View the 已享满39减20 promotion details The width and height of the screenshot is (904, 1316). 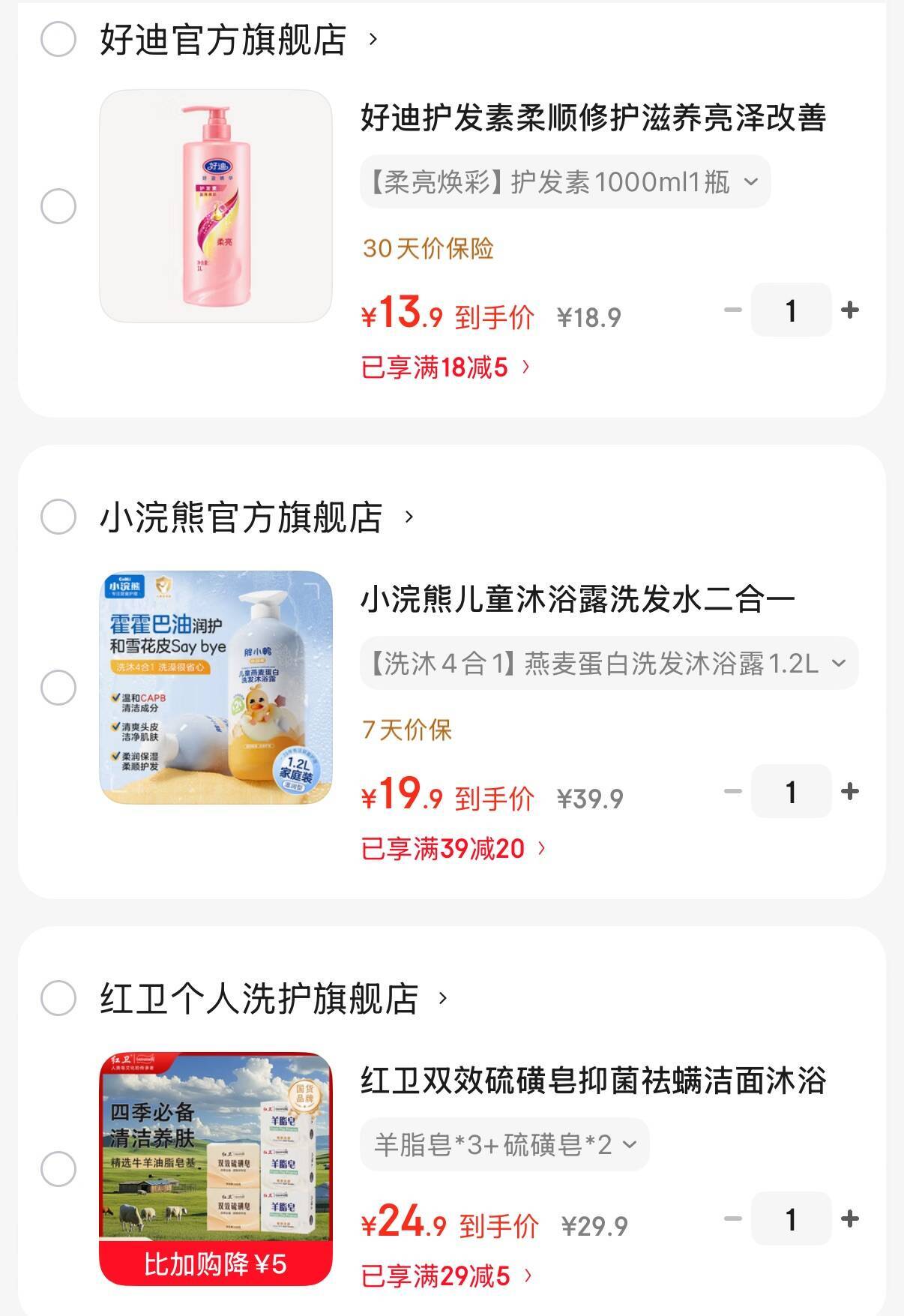point(453,849)
